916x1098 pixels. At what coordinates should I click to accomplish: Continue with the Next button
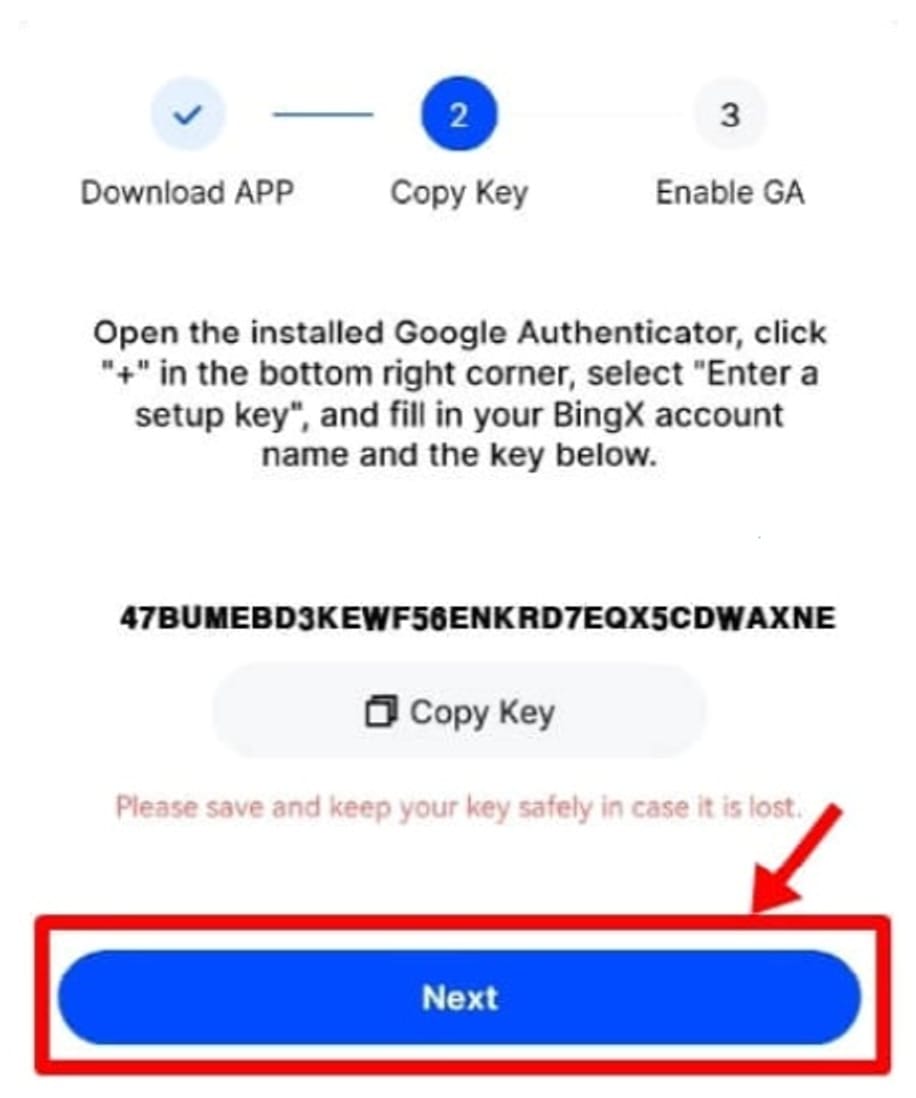pyautogui.click(x=459, y=997)
